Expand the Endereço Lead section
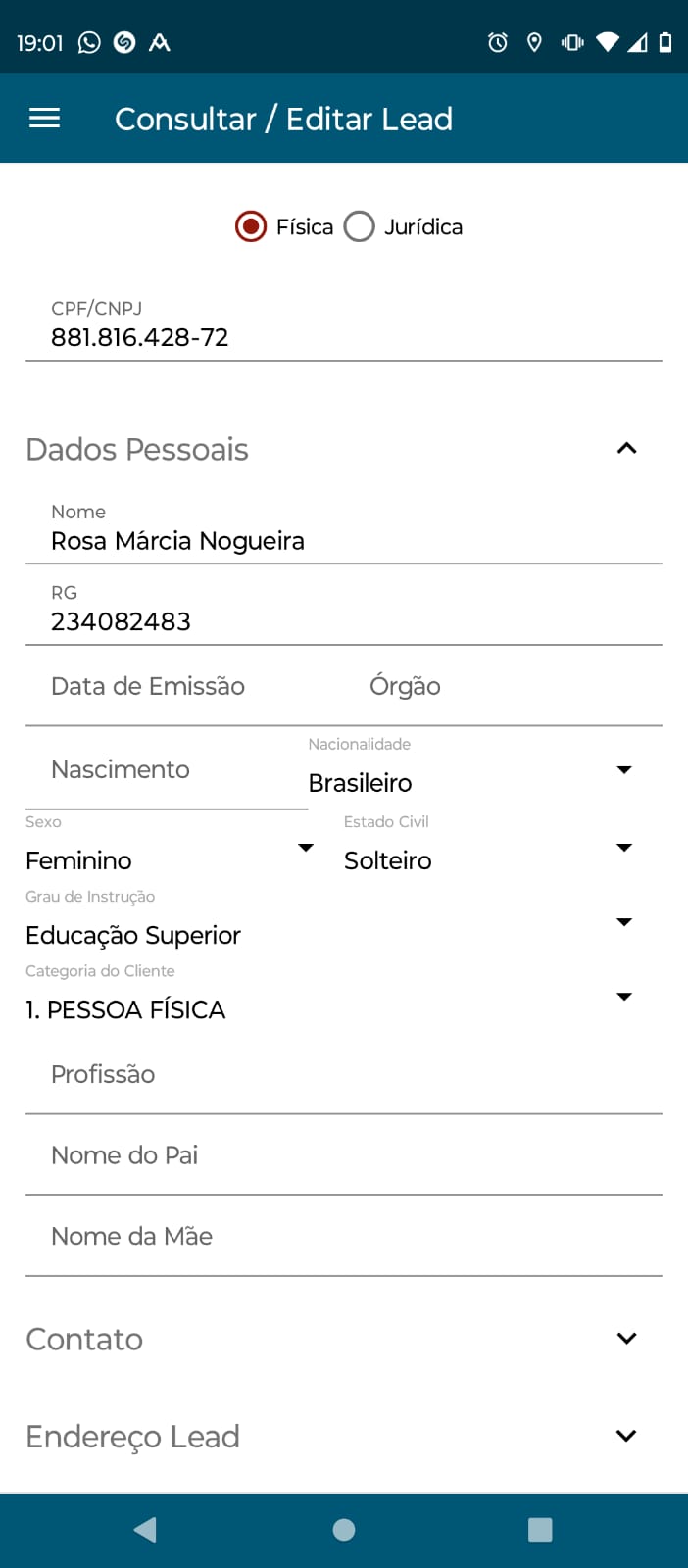Screen dimensions: 688x1568 [x=626, y=1436]
